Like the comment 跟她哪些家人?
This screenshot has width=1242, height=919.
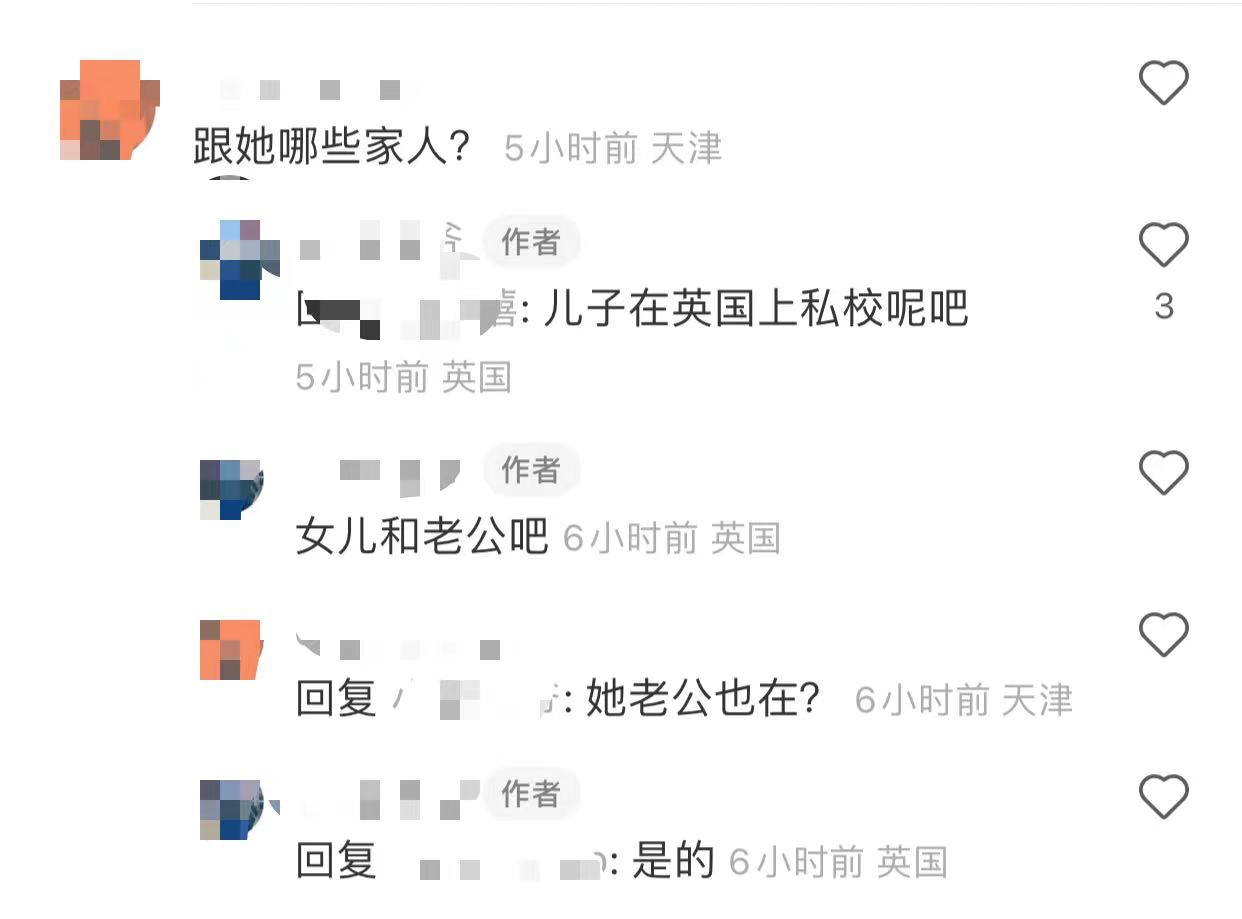[1164, 83]
